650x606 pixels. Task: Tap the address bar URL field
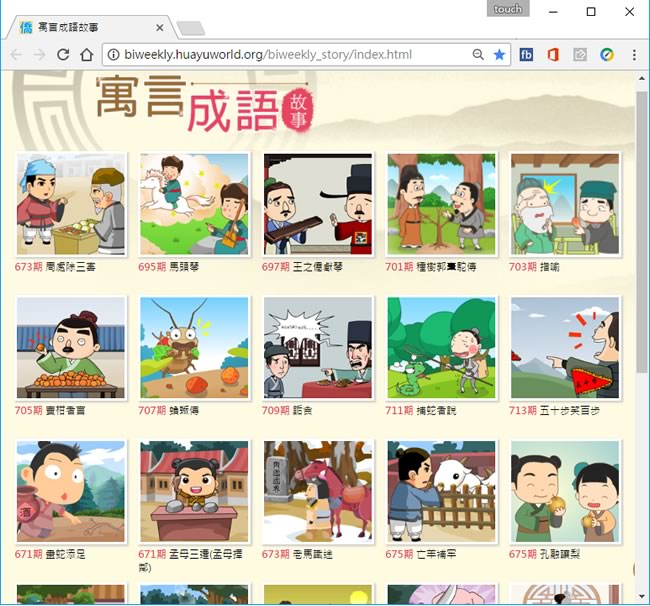pyautogui.click(x=290, y=55)
